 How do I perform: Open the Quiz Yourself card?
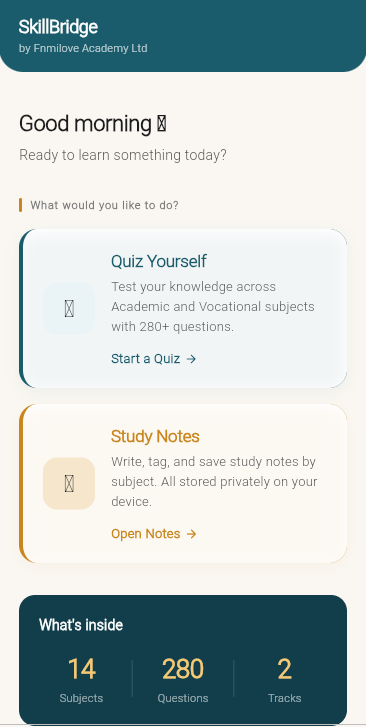[183, 308]
